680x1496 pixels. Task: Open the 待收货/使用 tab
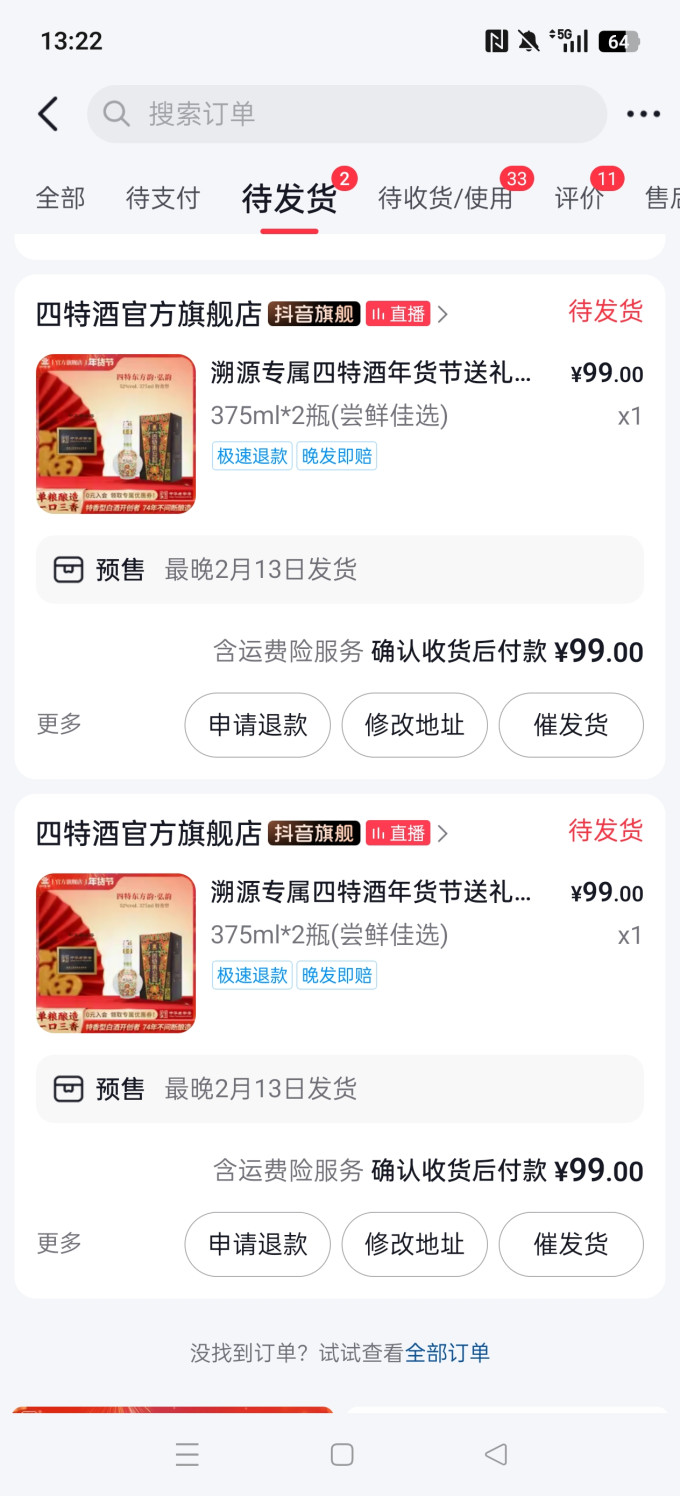pos(445,198)
